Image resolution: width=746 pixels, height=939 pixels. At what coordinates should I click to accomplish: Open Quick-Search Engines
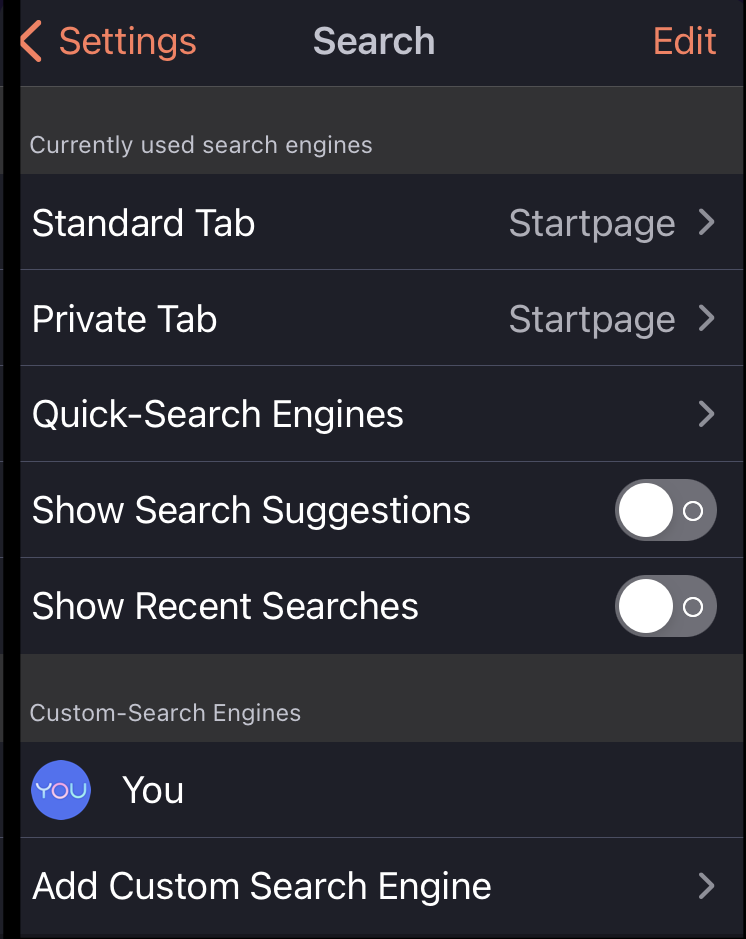[372, 415]
